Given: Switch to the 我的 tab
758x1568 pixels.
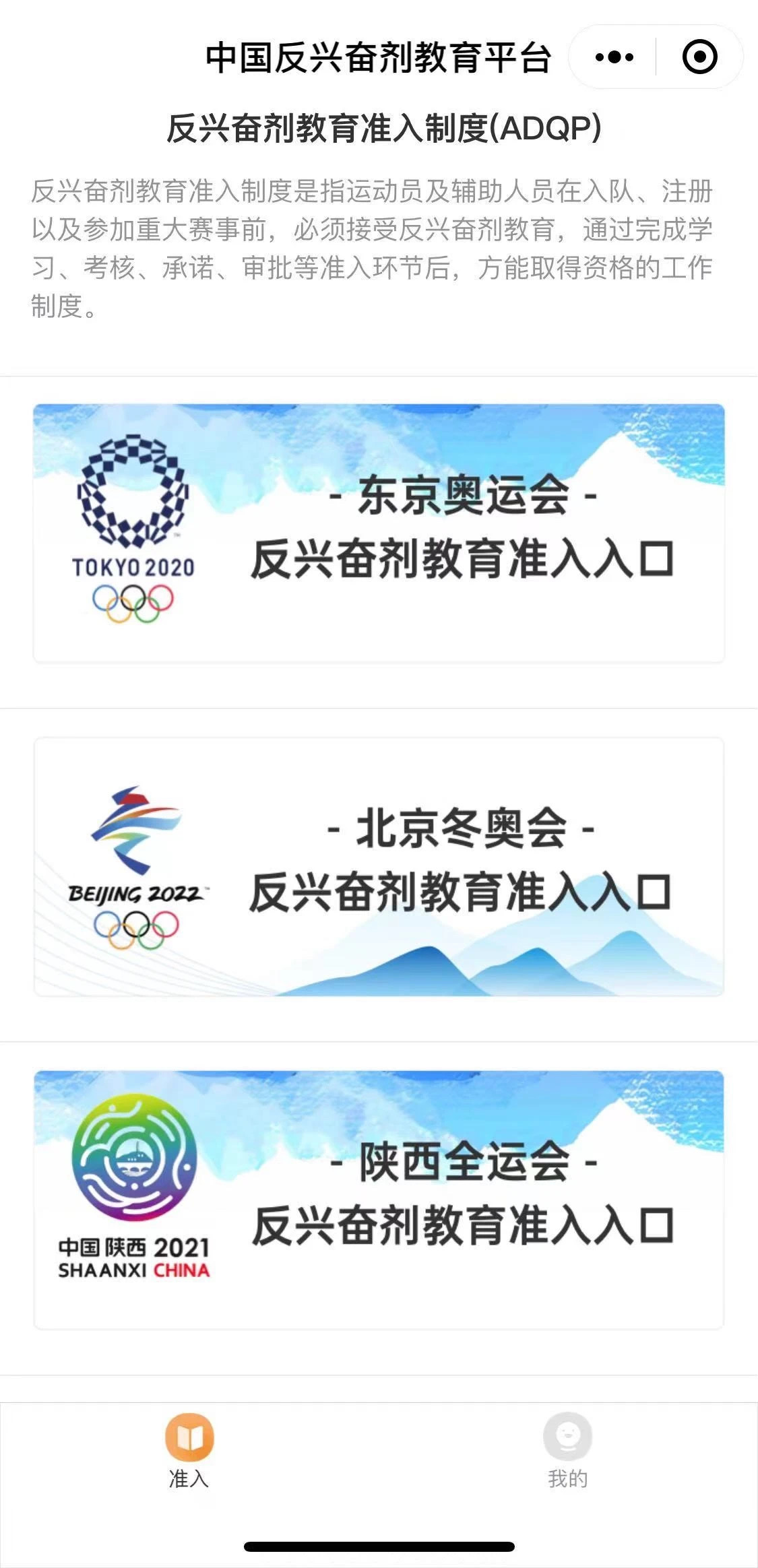Looking at the screenshot, I should pos(568,1455).
